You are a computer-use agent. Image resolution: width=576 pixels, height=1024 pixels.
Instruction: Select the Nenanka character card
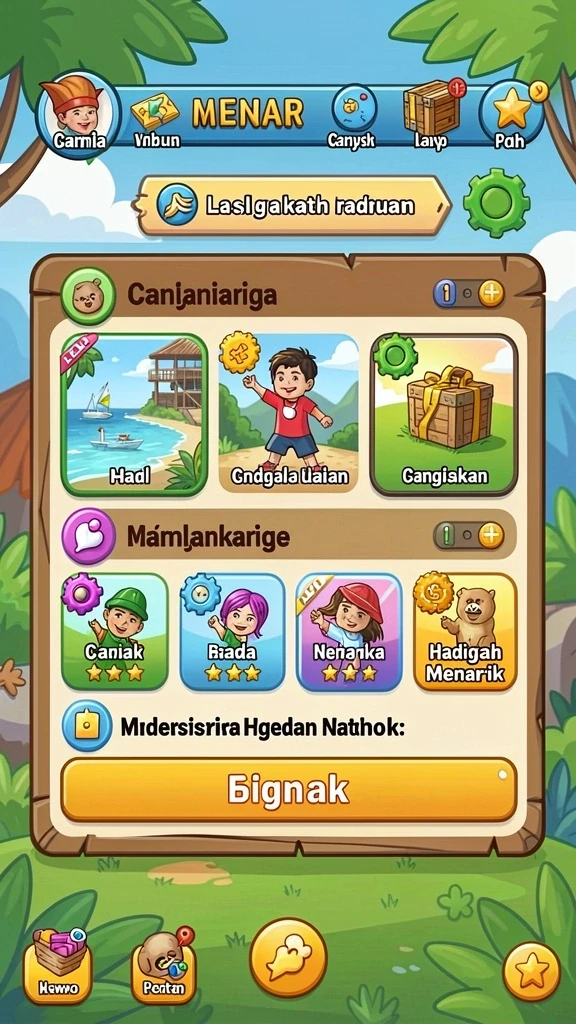[349, 632]
